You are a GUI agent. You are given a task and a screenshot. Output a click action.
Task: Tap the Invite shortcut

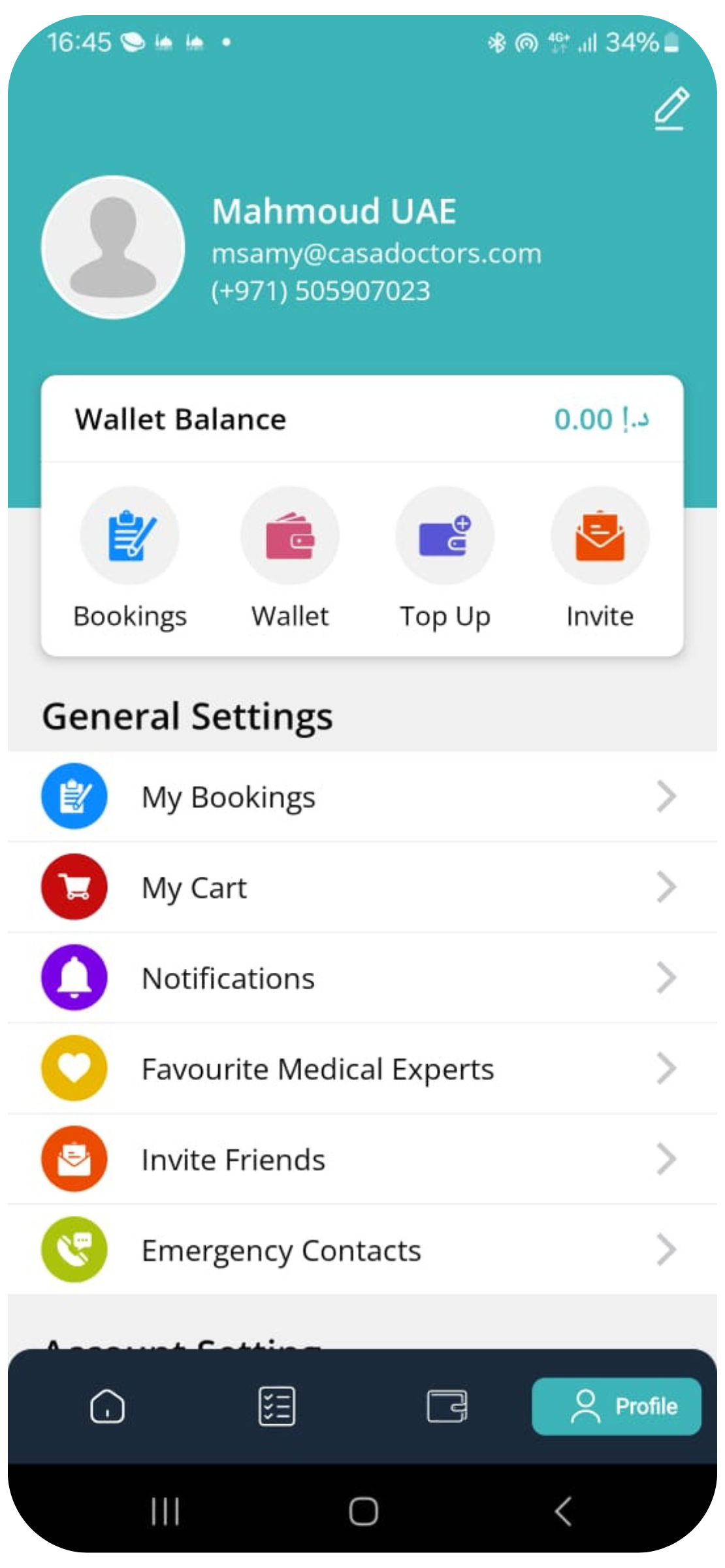[600, 559]
